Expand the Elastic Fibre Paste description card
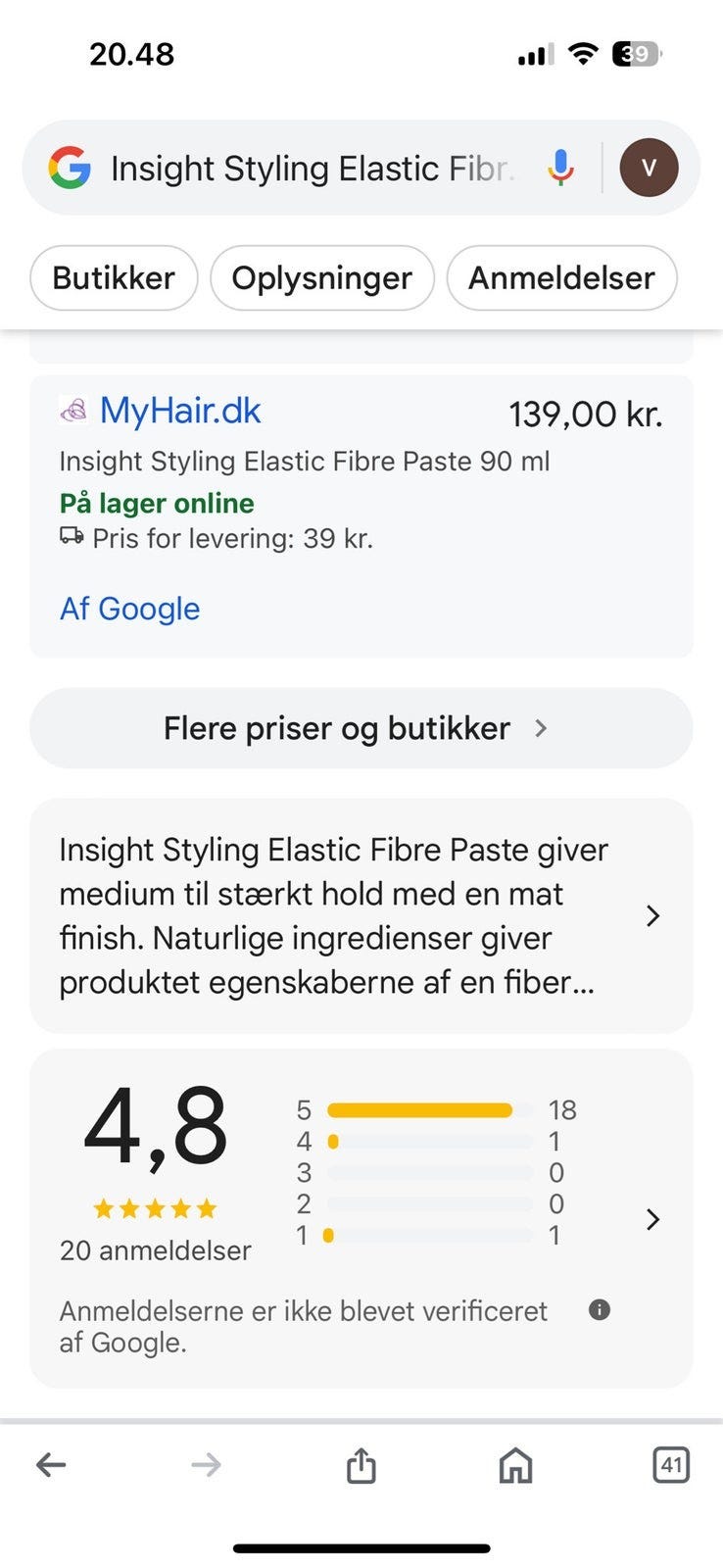This screenshot has height=1568, width=723. tap(361, 915)
